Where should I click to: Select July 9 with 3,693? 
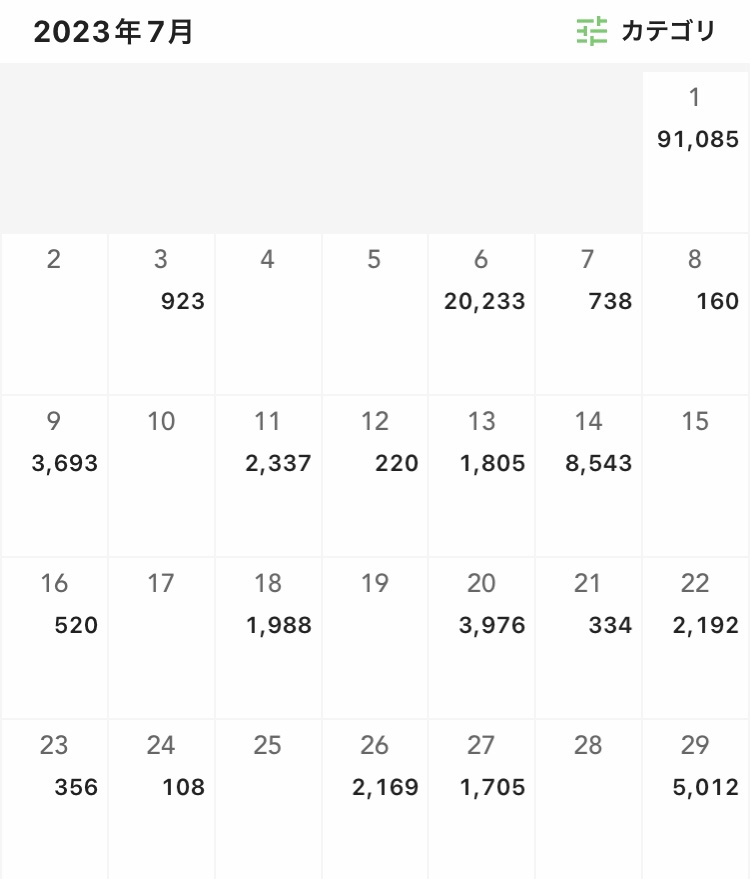[54, 474]
